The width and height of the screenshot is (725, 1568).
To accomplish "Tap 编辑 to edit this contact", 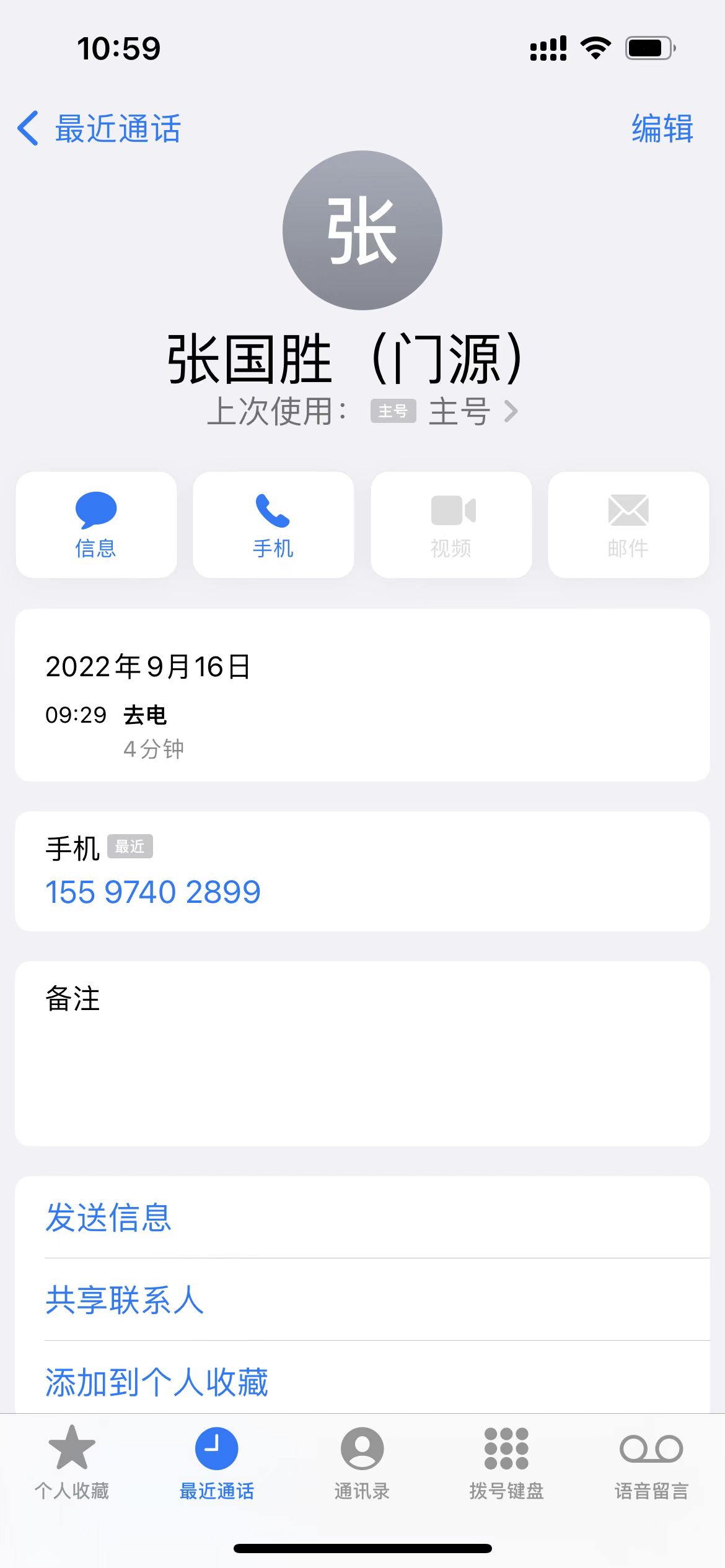I will [662, 129].
